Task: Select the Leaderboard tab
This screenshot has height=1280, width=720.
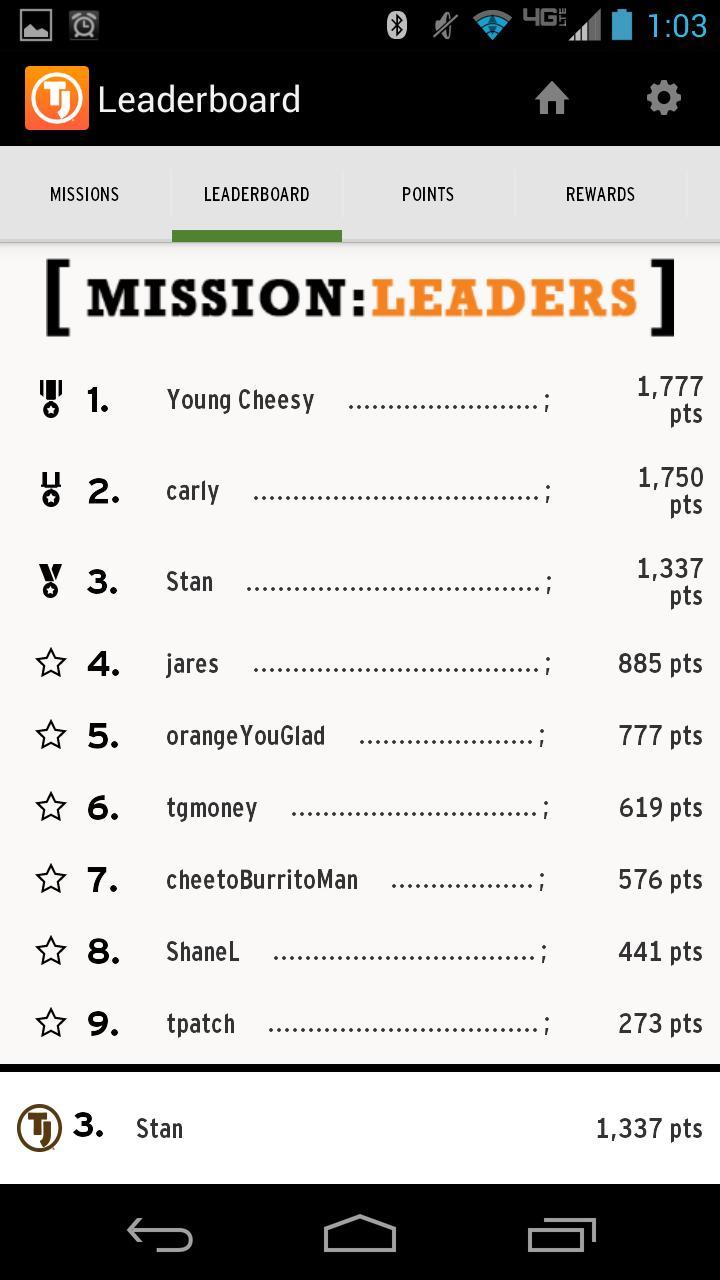Action: click(x=257, y=194)
